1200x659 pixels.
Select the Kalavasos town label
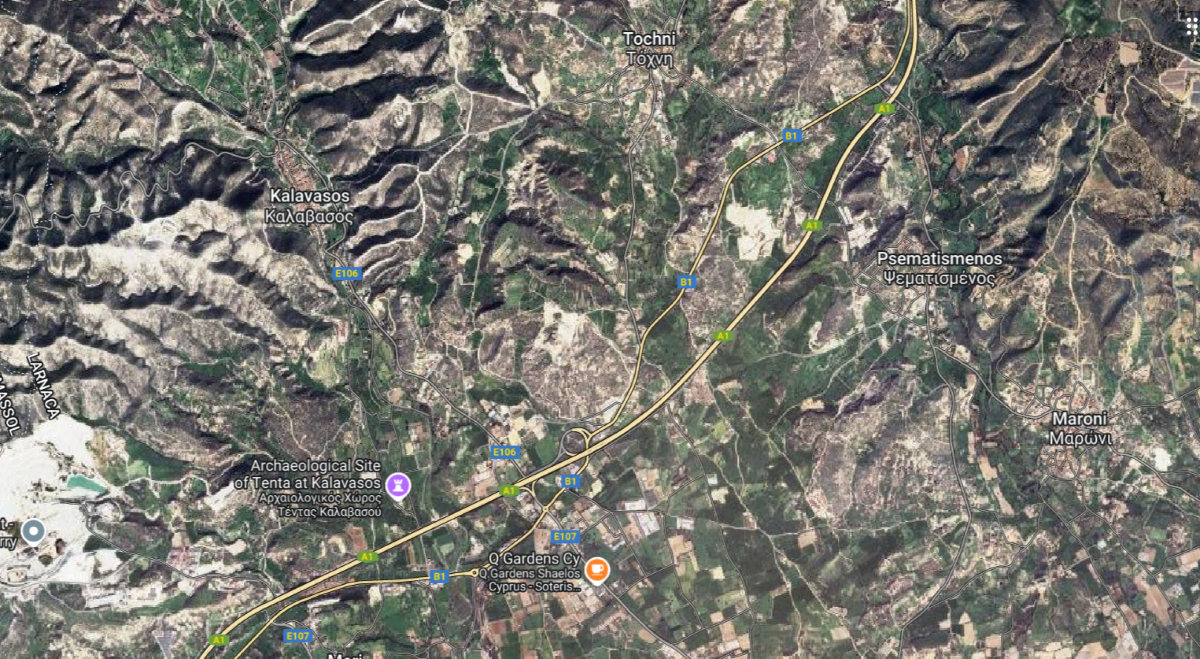(311, 205)
